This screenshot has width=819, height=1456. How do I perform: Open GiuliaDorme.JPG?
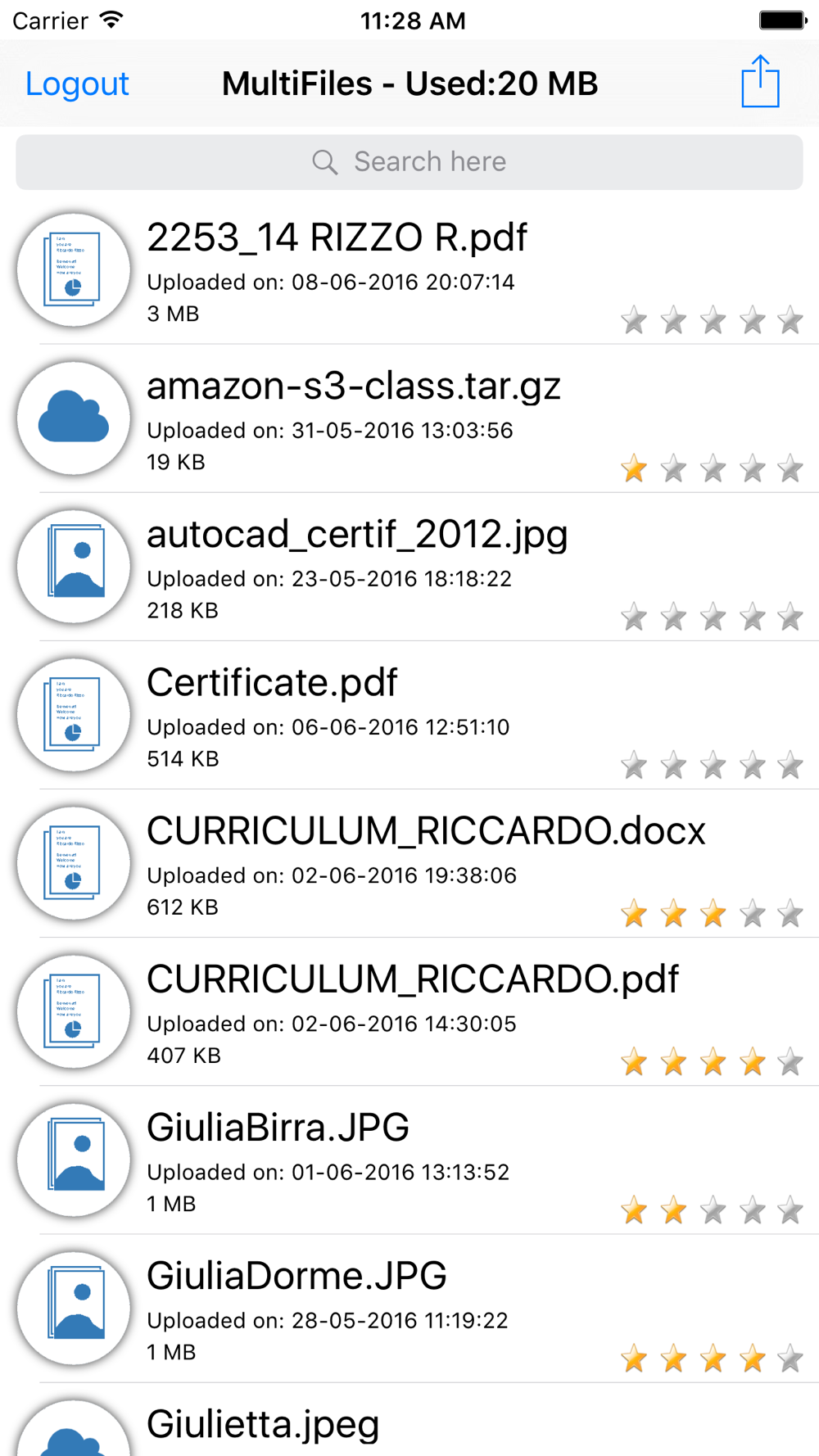click(409, 1308)
